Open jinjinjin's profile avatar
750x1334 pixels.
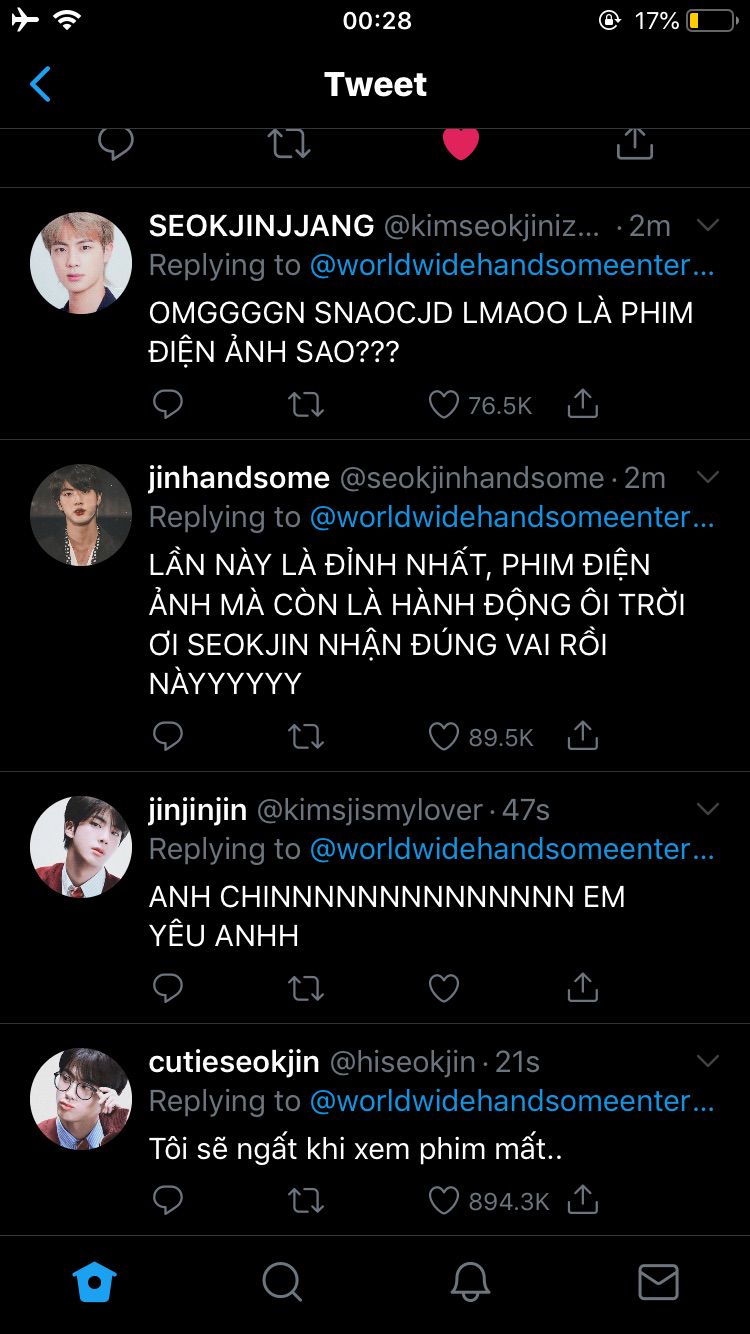click(x=81, y=846)
